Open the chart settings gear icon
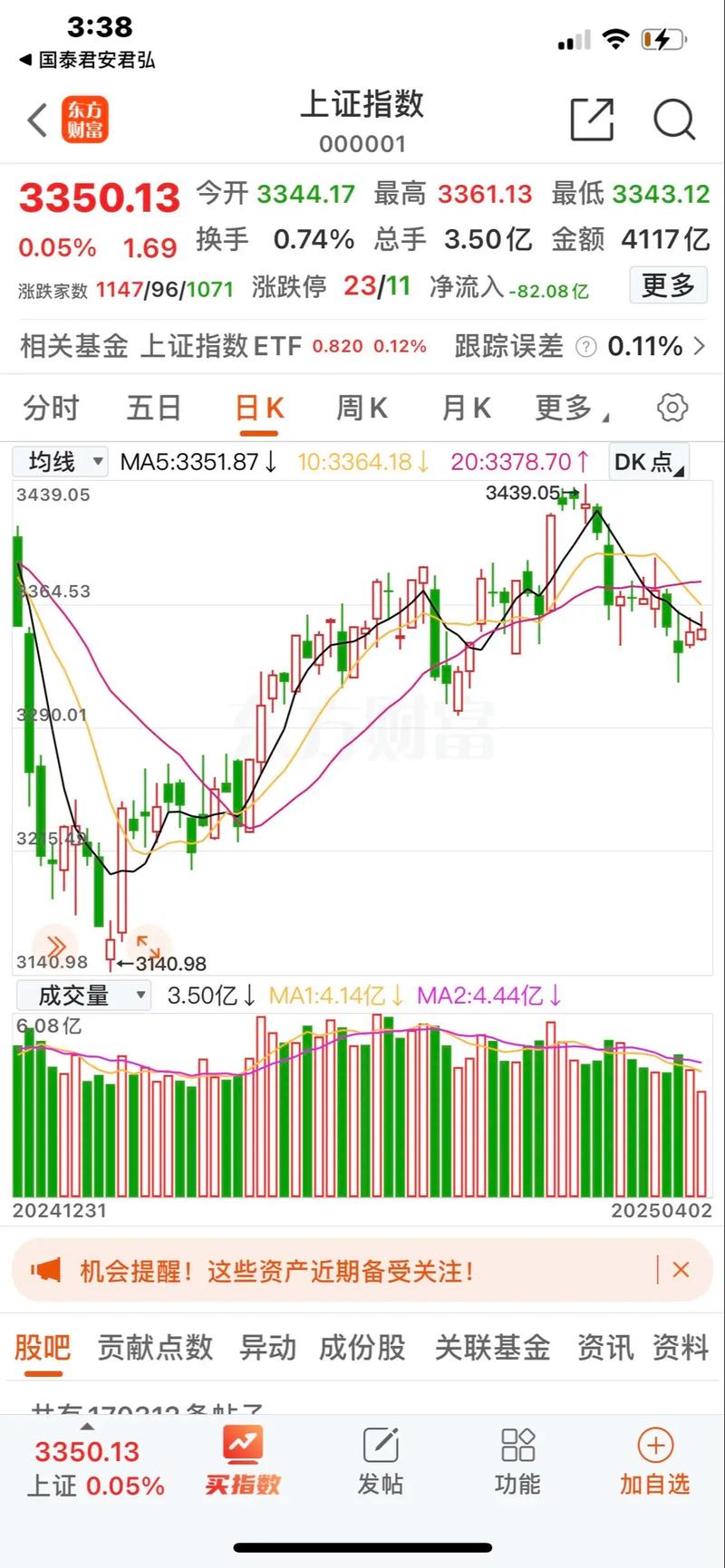Screen dimensions: 725x1568 pos(672,408)
